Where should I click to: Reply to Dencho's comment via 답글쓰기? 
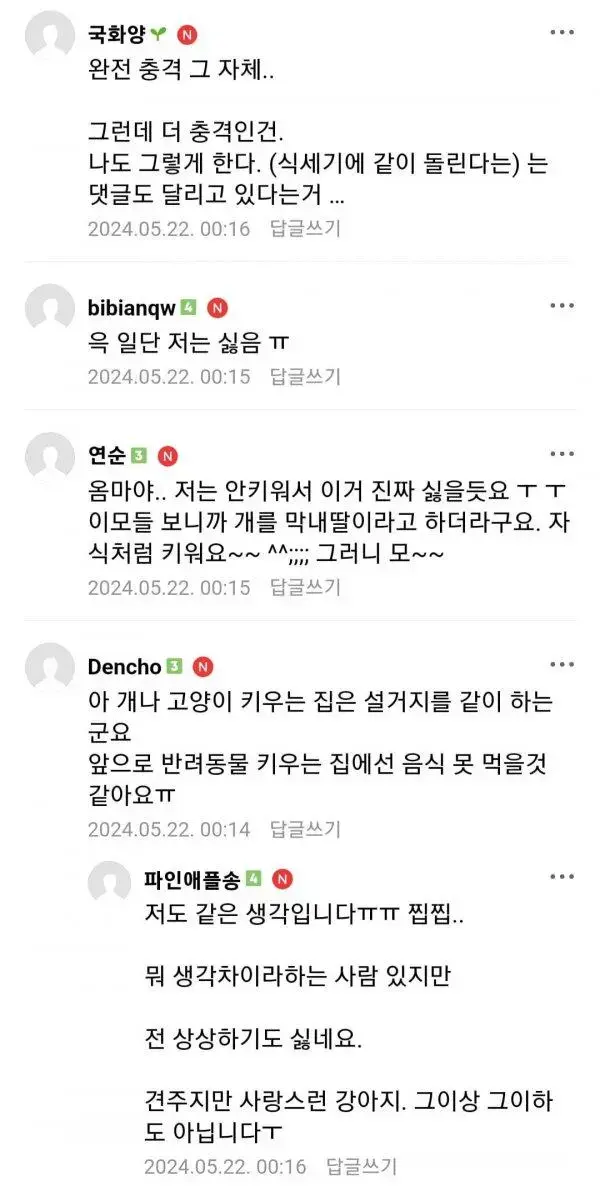[305, 829]
